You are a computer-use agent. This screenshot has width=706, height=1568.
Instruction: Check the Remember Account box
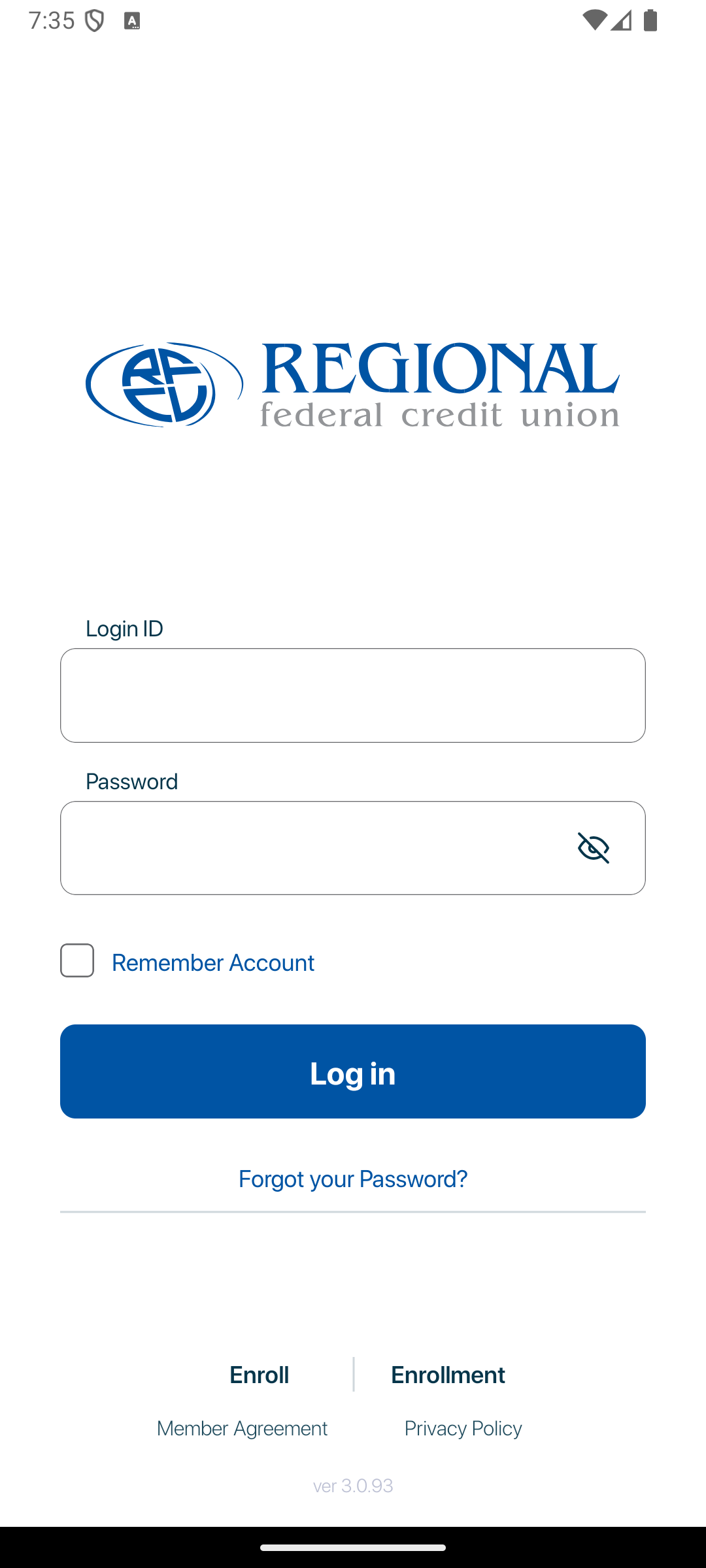(x=77, y=960)
